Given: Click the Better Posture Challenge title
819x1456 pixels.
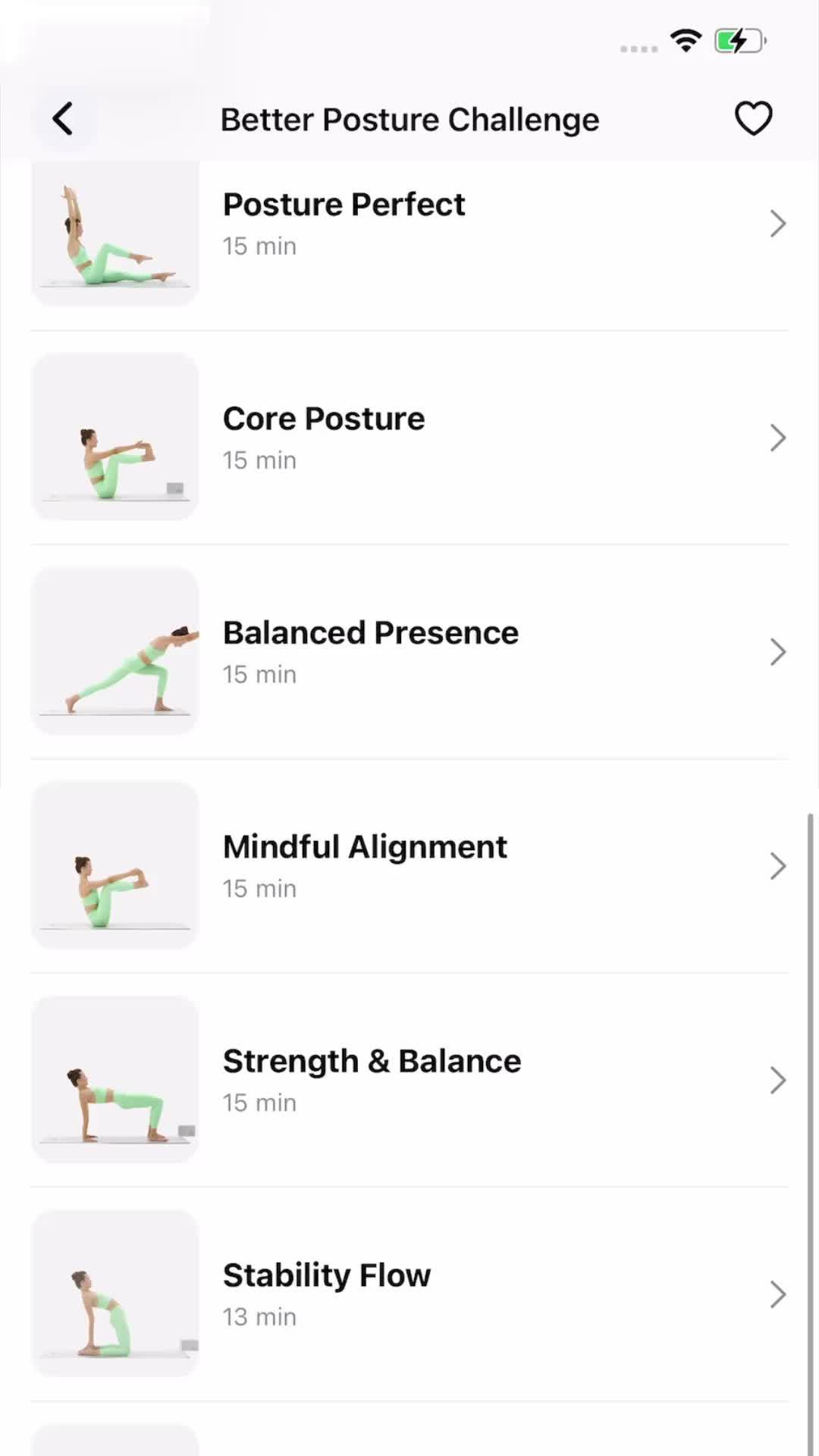Looking at the screenshot, I should (x=409, y=118).
